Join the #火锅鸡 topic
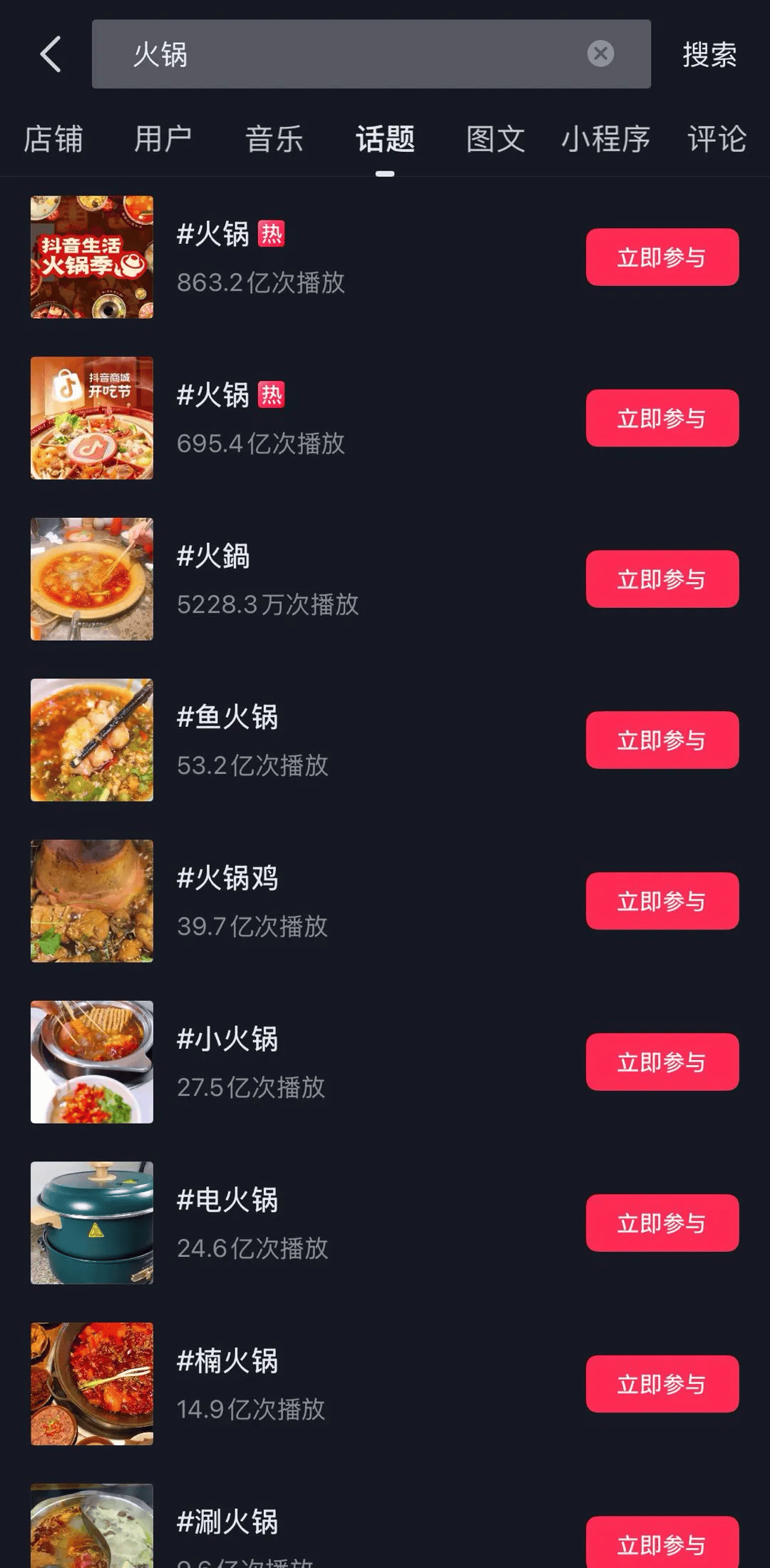The height and width of the screenshot is (1568, 770). (662, 901)
